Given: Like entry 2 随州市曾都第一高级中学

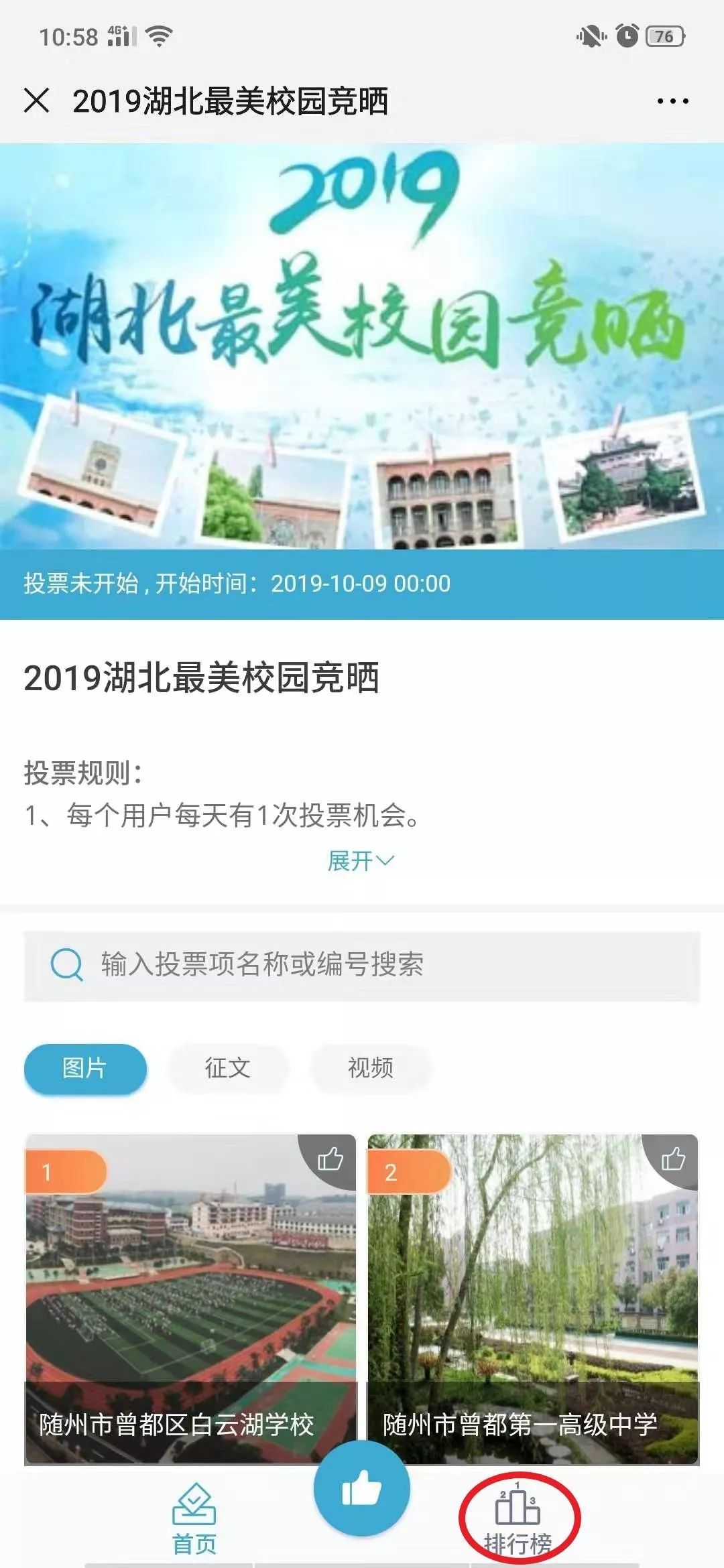Looking at the screenshot, I should coord(673,1159).
